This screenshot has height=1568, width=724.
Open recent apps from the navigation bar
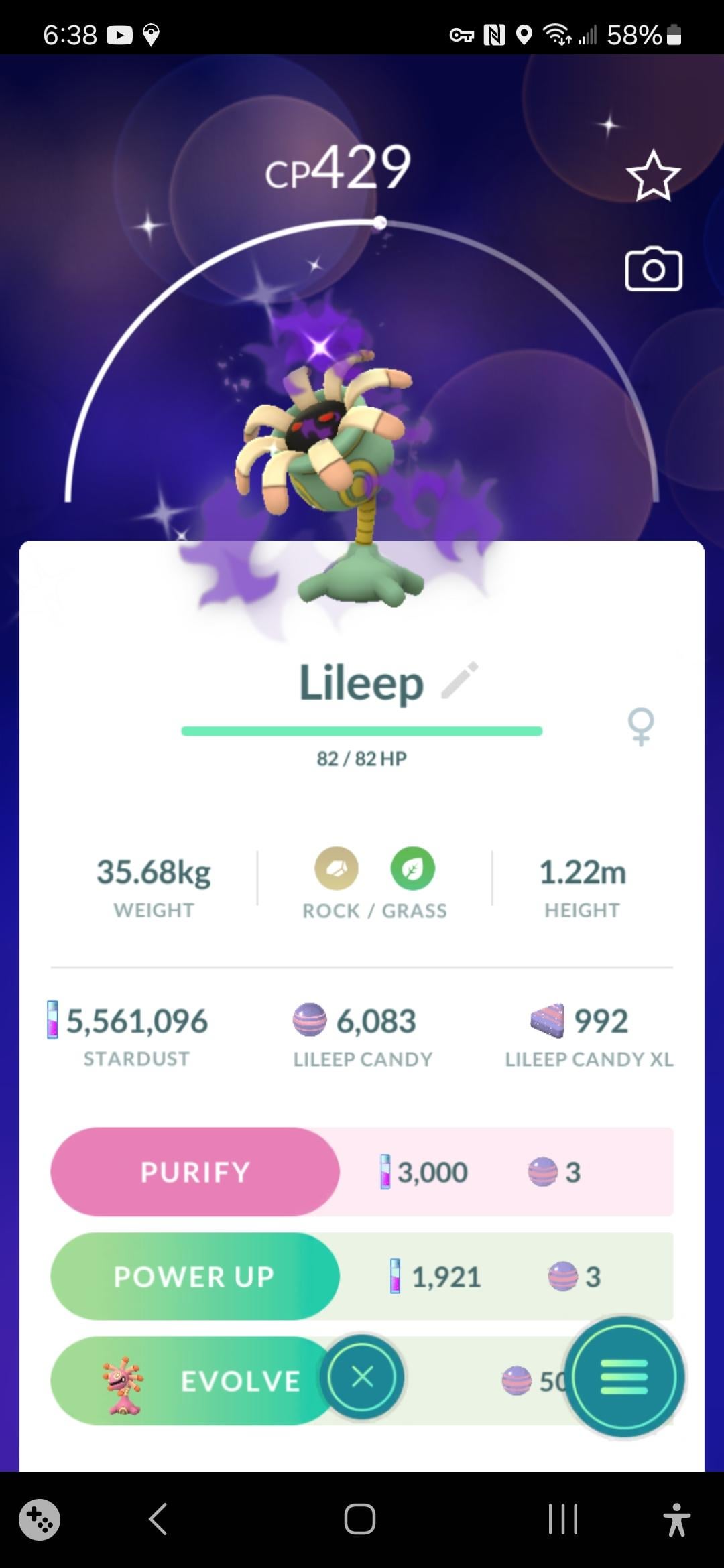coord(562,1518)
